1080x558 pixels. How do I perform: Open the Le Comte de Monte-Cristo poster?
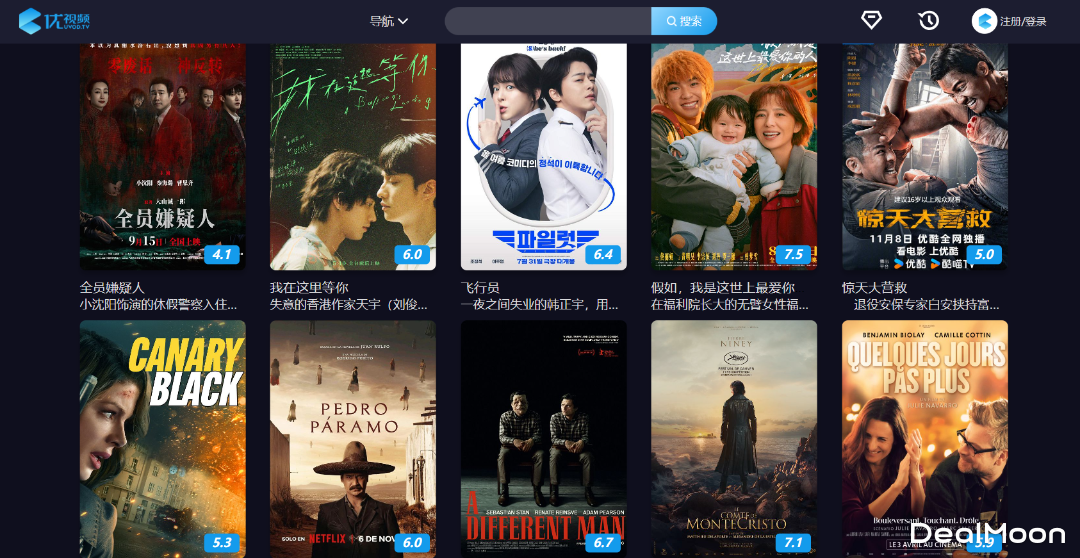click(734, 437)
